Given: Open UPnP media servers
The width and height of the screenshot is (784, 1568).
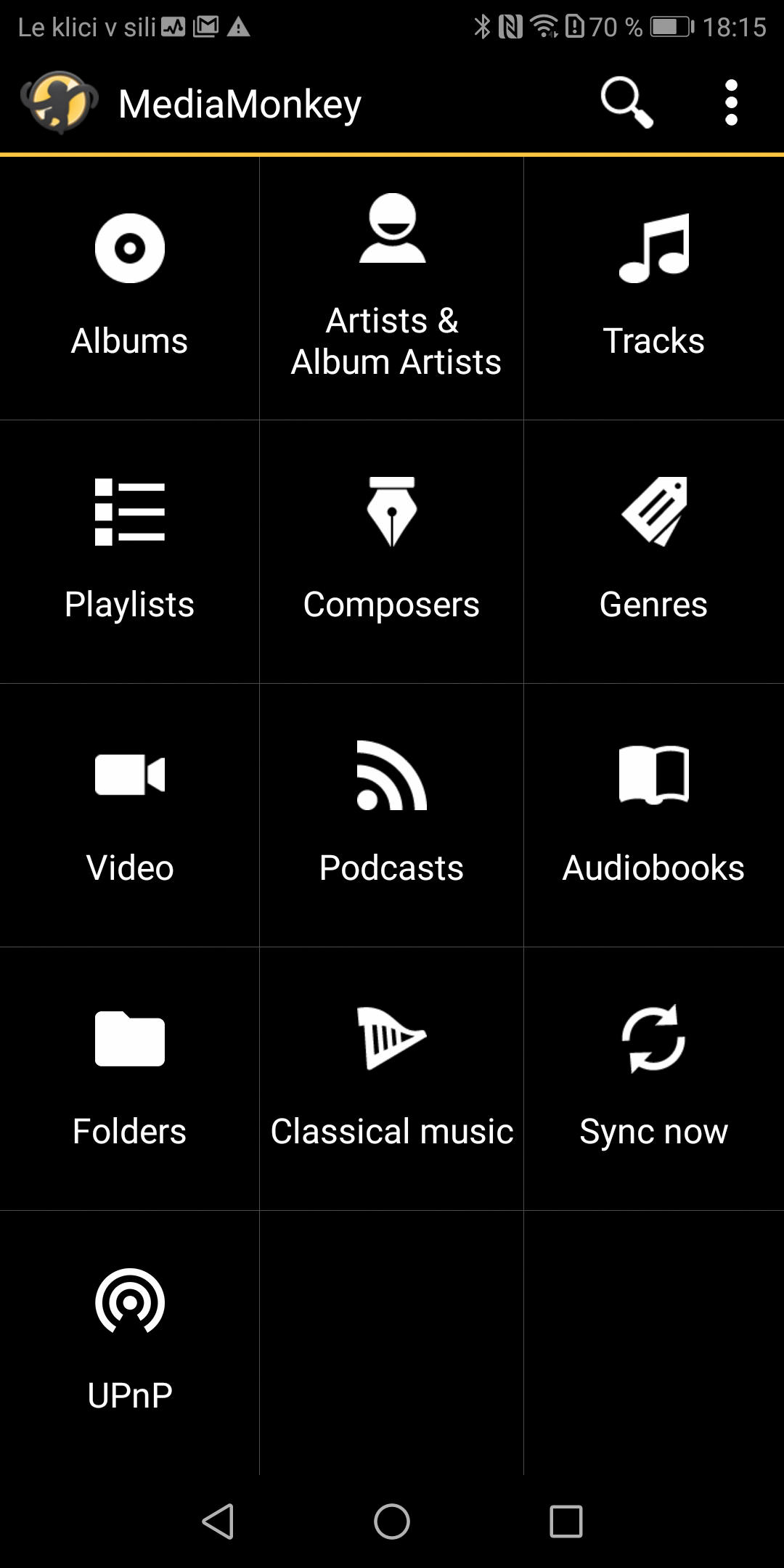Looking at the screenshot, I should pos(129,1342).
